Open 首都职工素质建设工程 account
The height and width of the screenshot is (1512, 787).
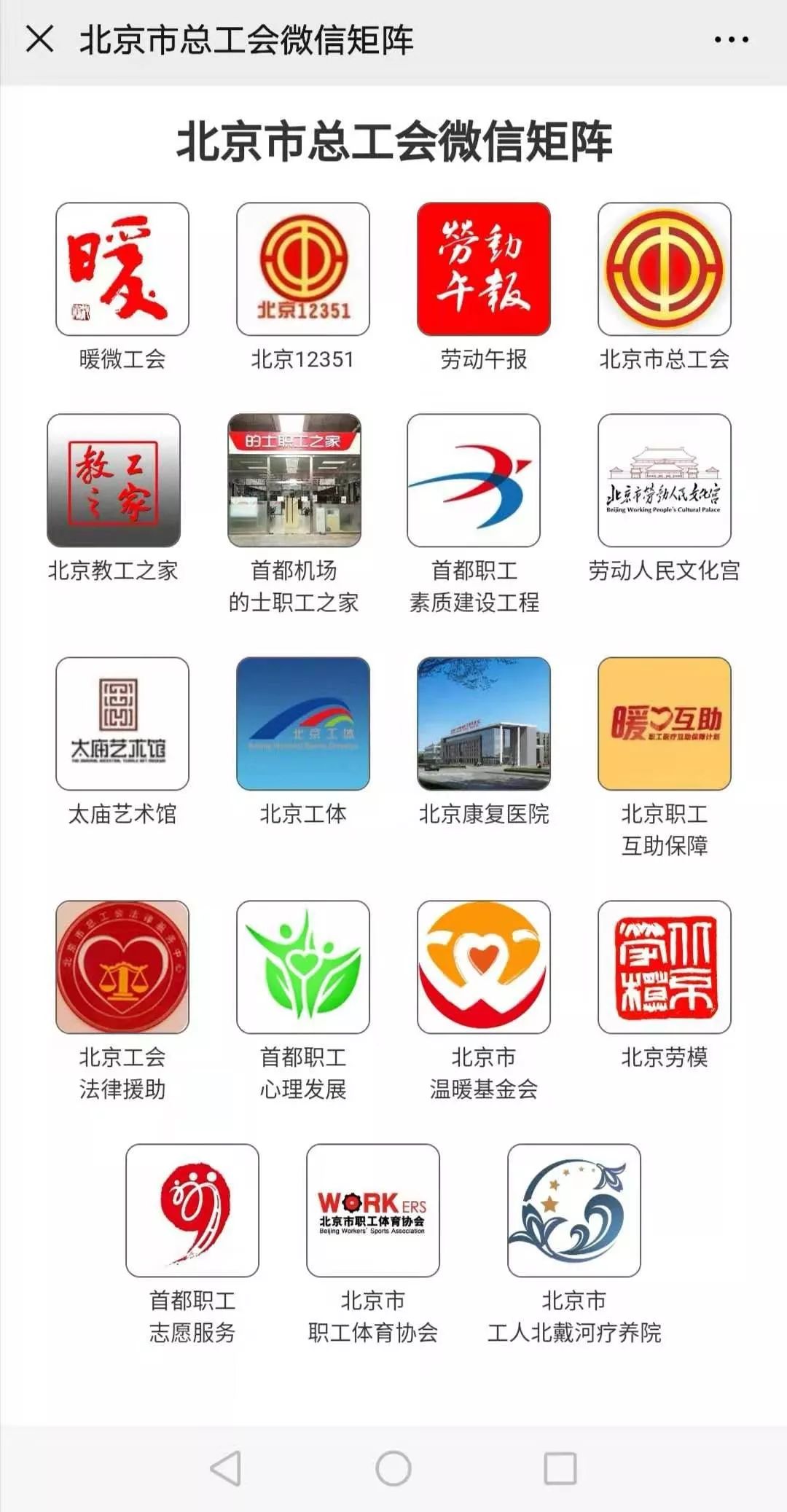[474, 480]
